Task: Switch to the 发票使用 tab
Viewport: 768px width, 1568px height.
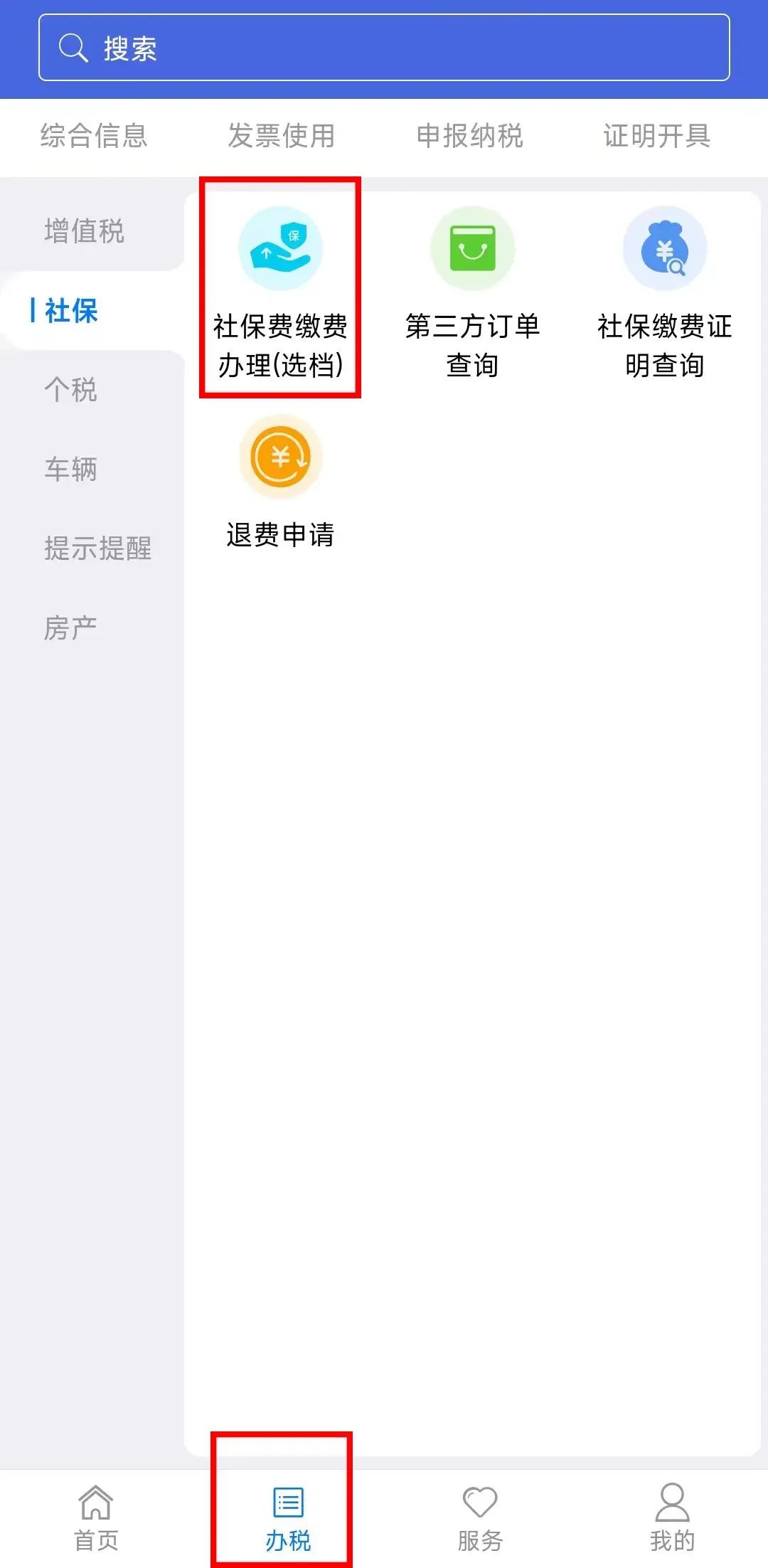Action: (282, 136)
